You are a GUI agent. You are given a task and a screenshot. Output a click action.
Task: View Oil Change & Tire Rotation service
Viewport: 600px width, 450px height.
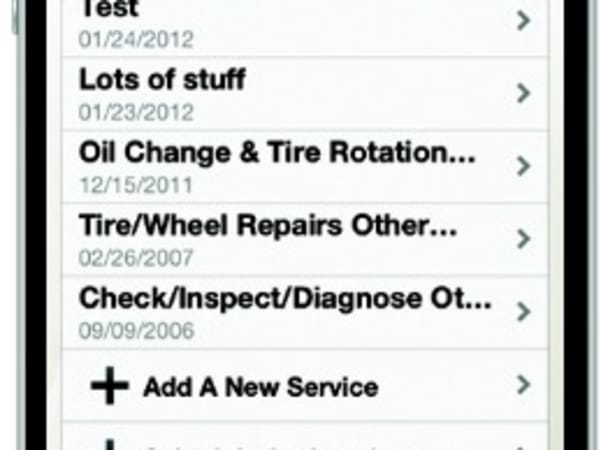[x=300, y=165]
